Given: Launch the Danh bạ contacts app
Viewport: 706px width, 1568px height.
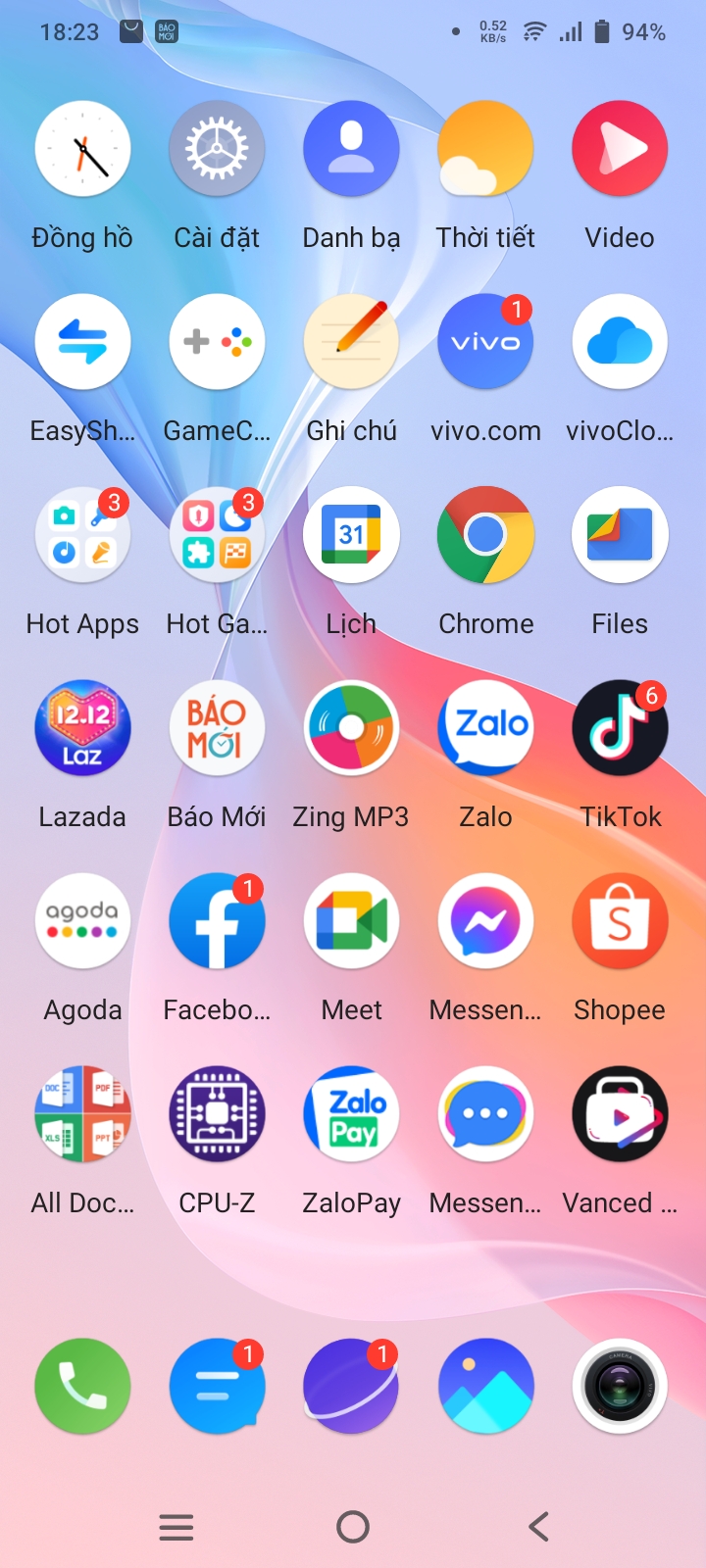Looking at the screenshot, I should [x=351, y=149].
